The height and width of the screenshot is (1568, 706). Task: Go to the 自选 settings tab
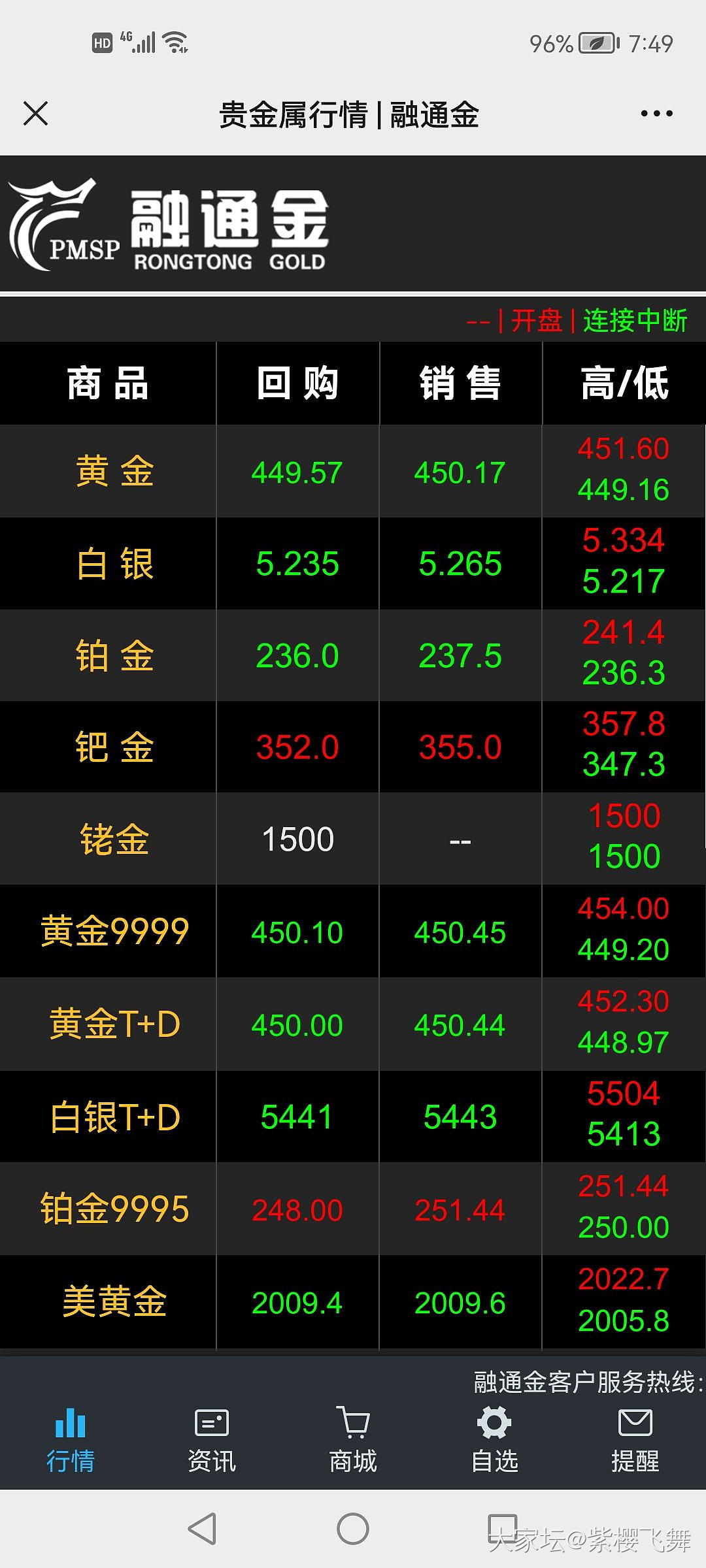494,1441
